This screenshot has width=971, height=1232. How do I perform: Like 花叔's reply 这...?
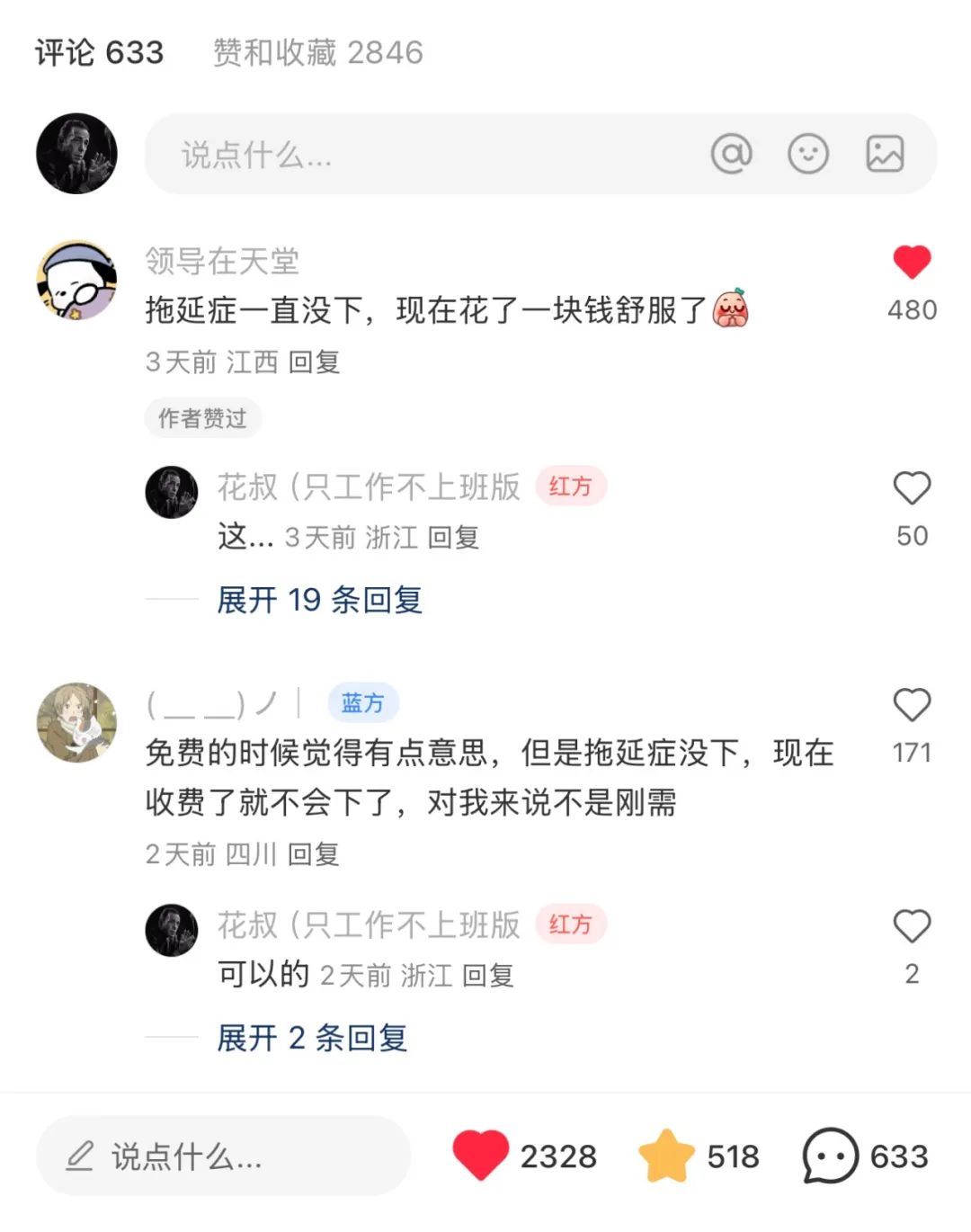point(912,488)
